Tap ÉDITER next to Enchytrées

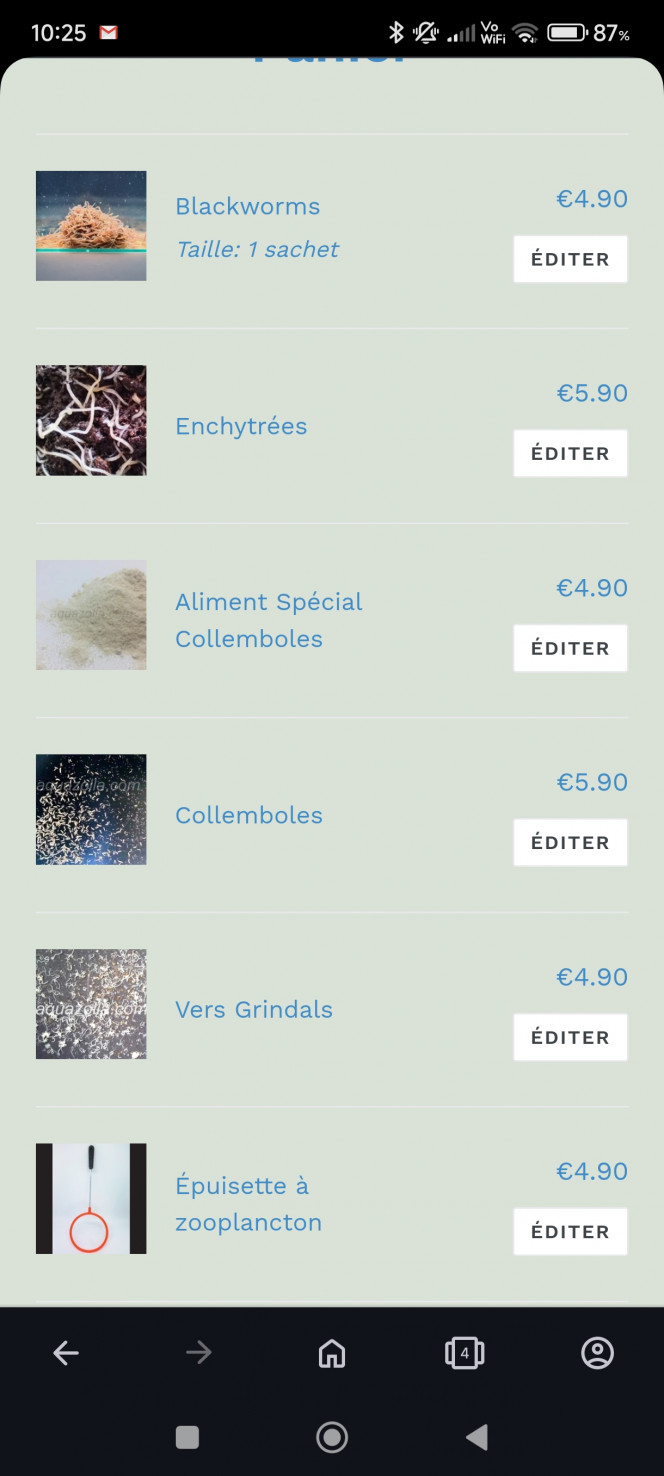570,453
